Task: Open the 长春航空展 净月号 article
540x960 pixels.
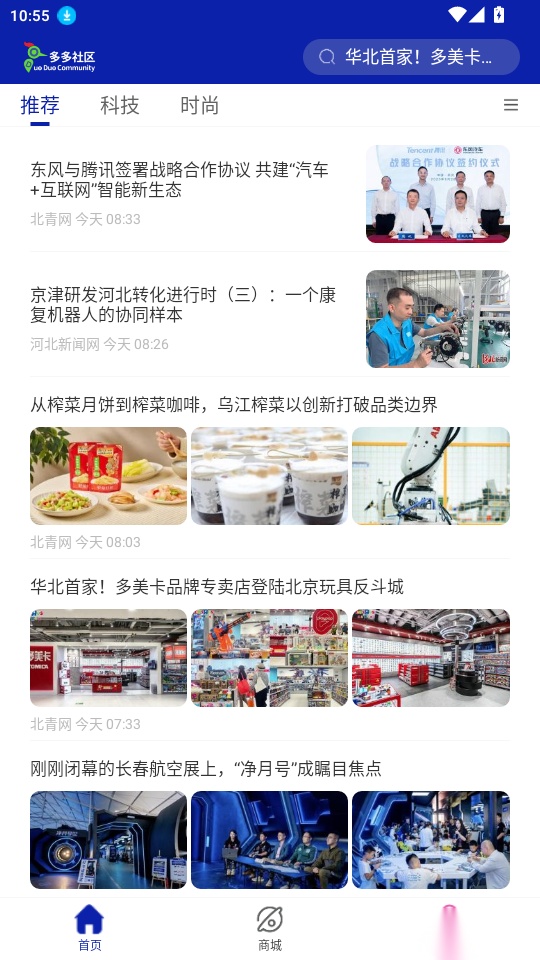Action: (x=270, y=823)
